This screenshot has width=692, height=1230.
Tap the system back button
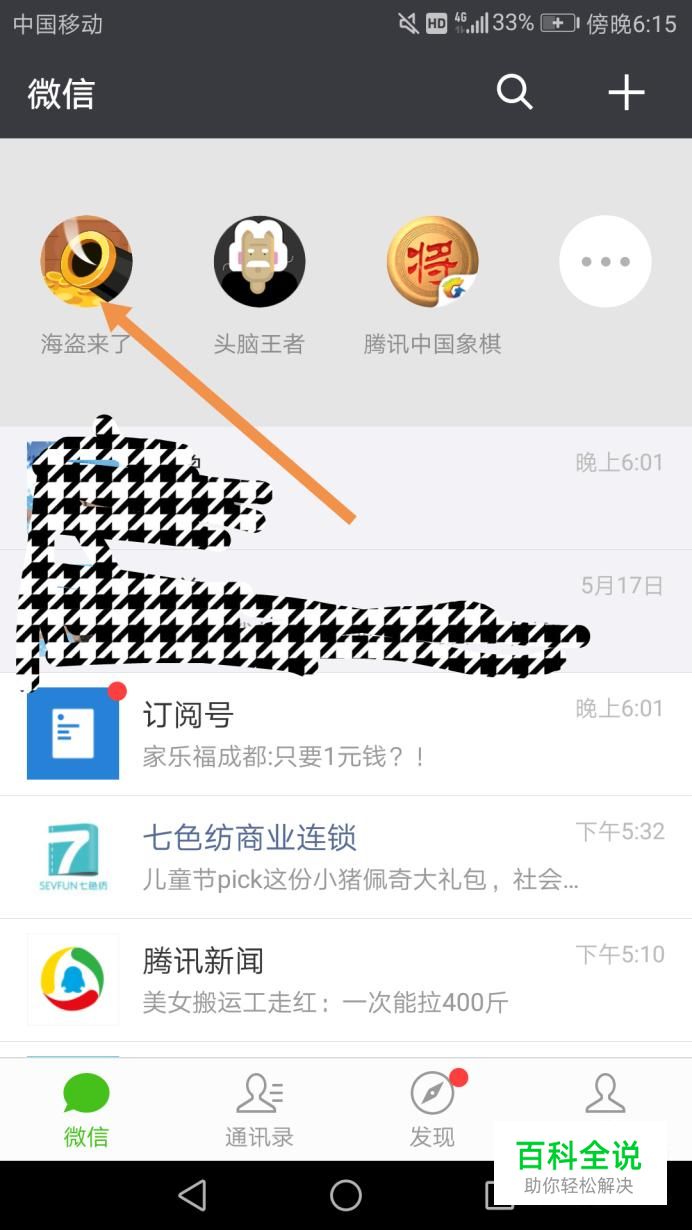pos(192,1195)
